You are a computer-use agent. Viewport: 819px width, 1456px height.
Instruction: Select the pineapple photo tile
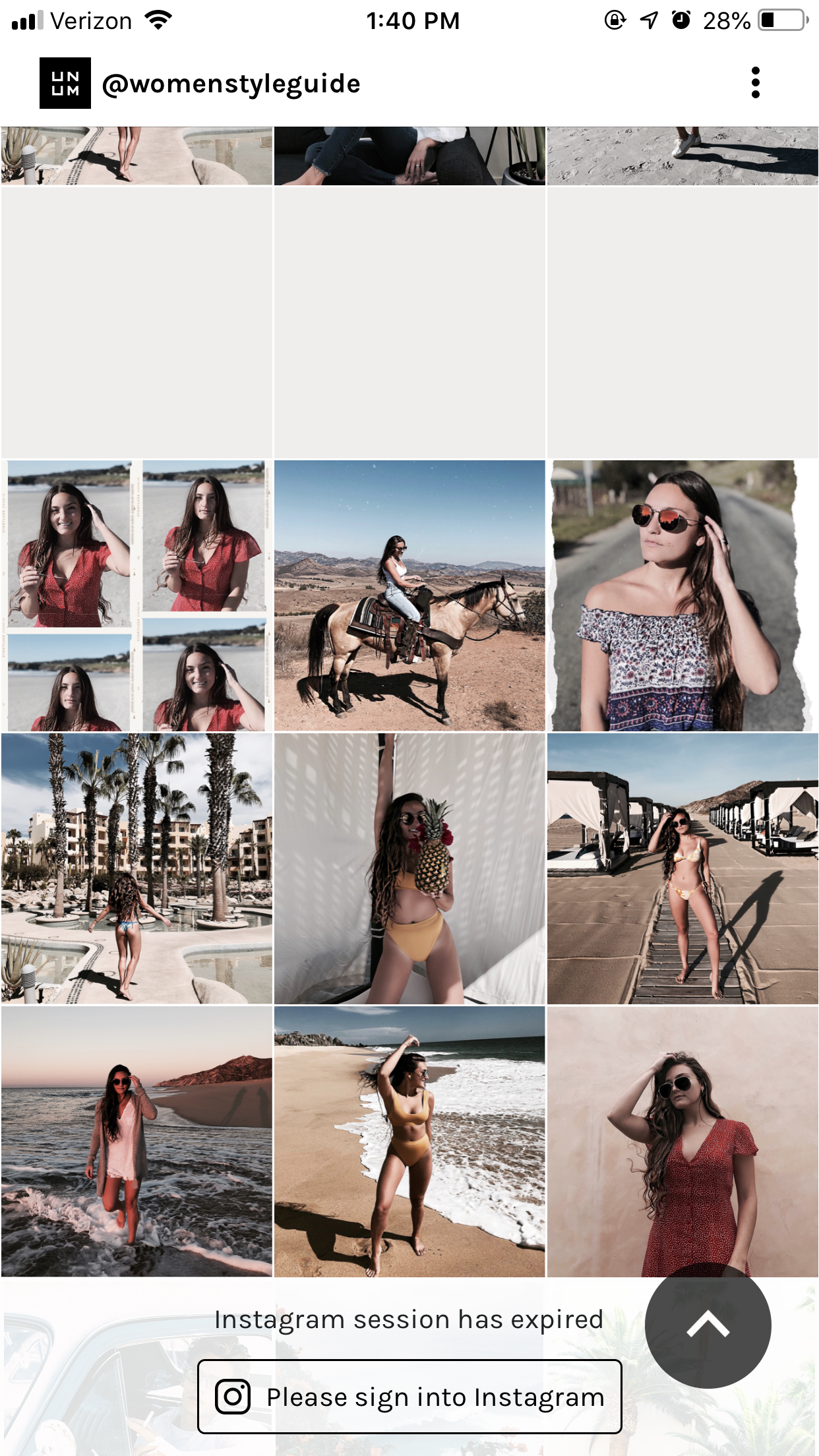point(409,868)
